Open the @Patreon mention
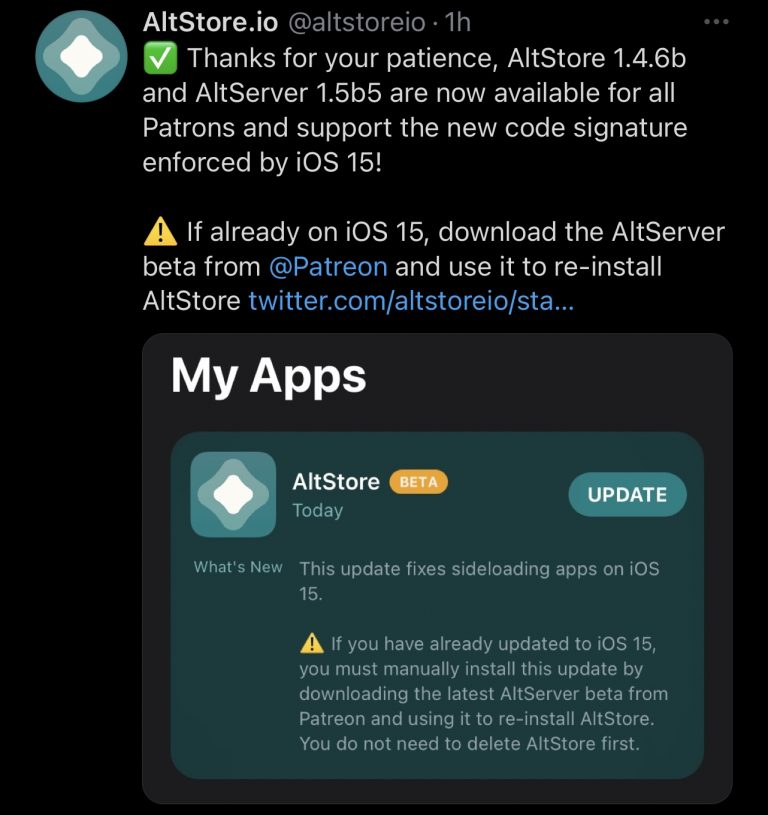Image resolution: width=768 pixels, height=815 pixels. (328, 268)
